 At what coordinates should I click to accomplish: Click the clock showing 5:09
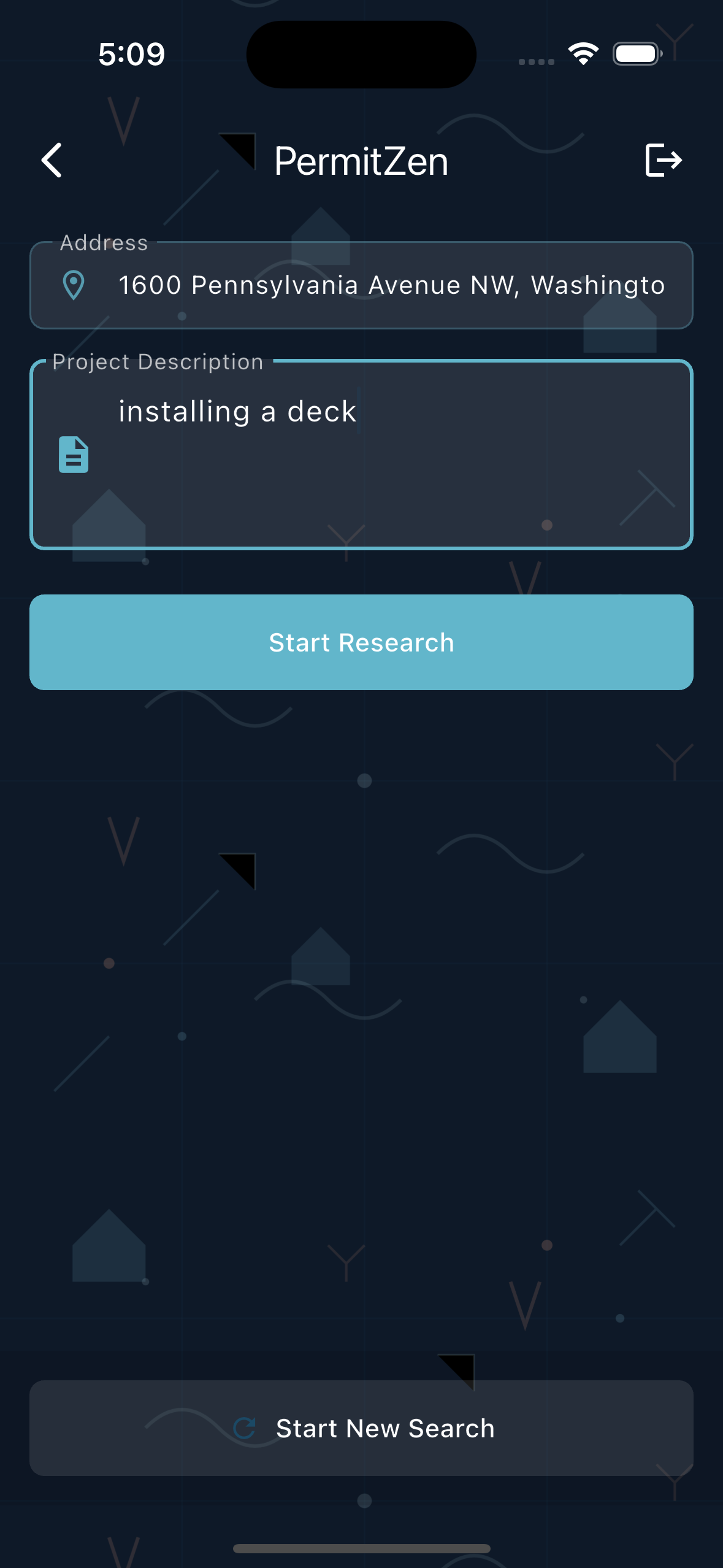(x=131, y=54)
